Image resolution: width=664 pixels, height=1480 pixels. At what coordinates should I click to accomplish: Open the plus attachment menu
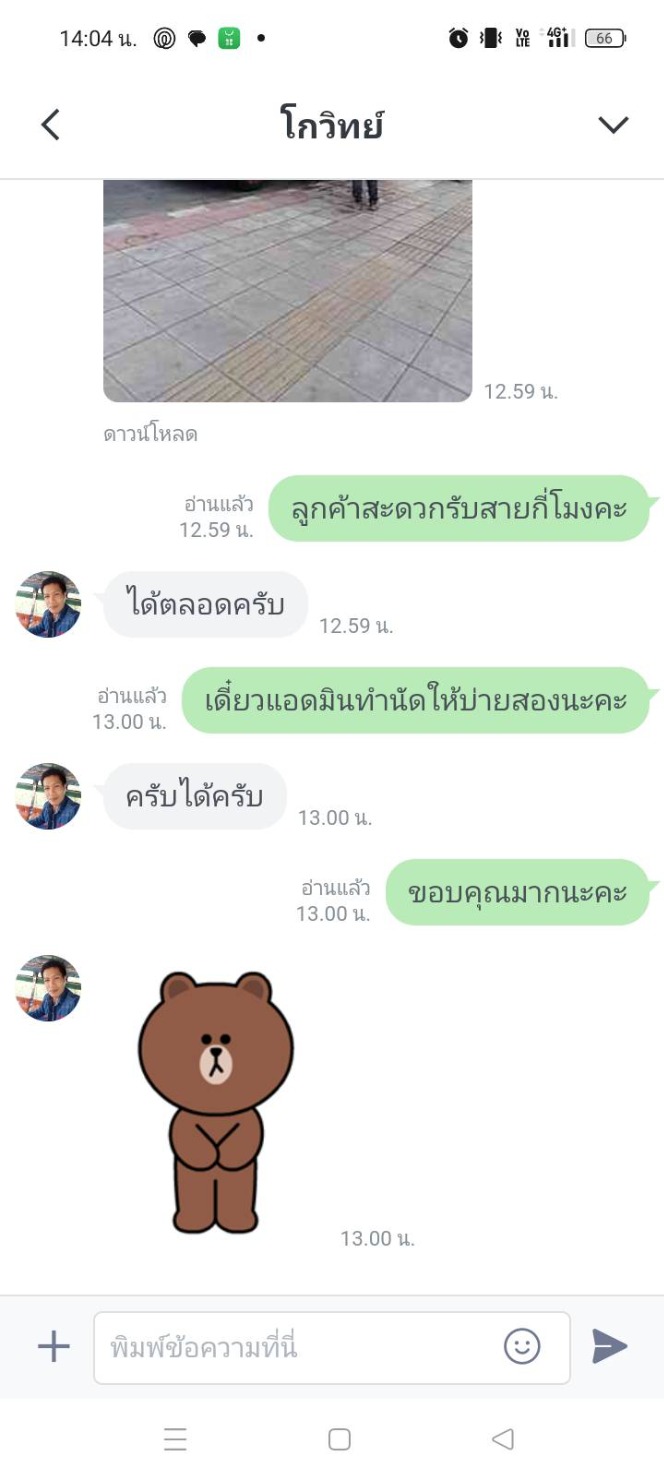pos(54,1346)
